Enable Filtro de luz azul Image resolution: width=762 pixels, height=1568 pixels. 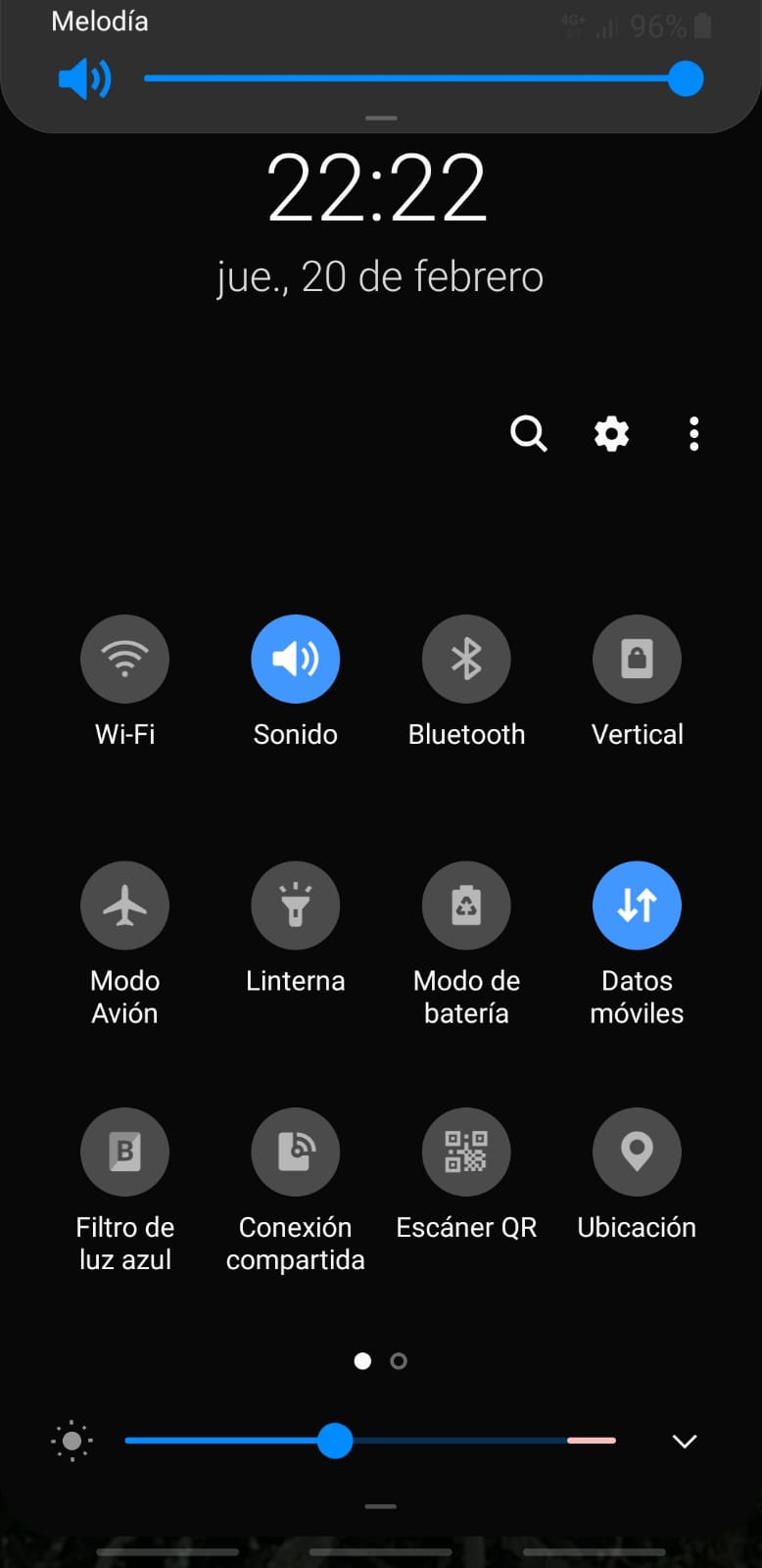(124, 1151)
